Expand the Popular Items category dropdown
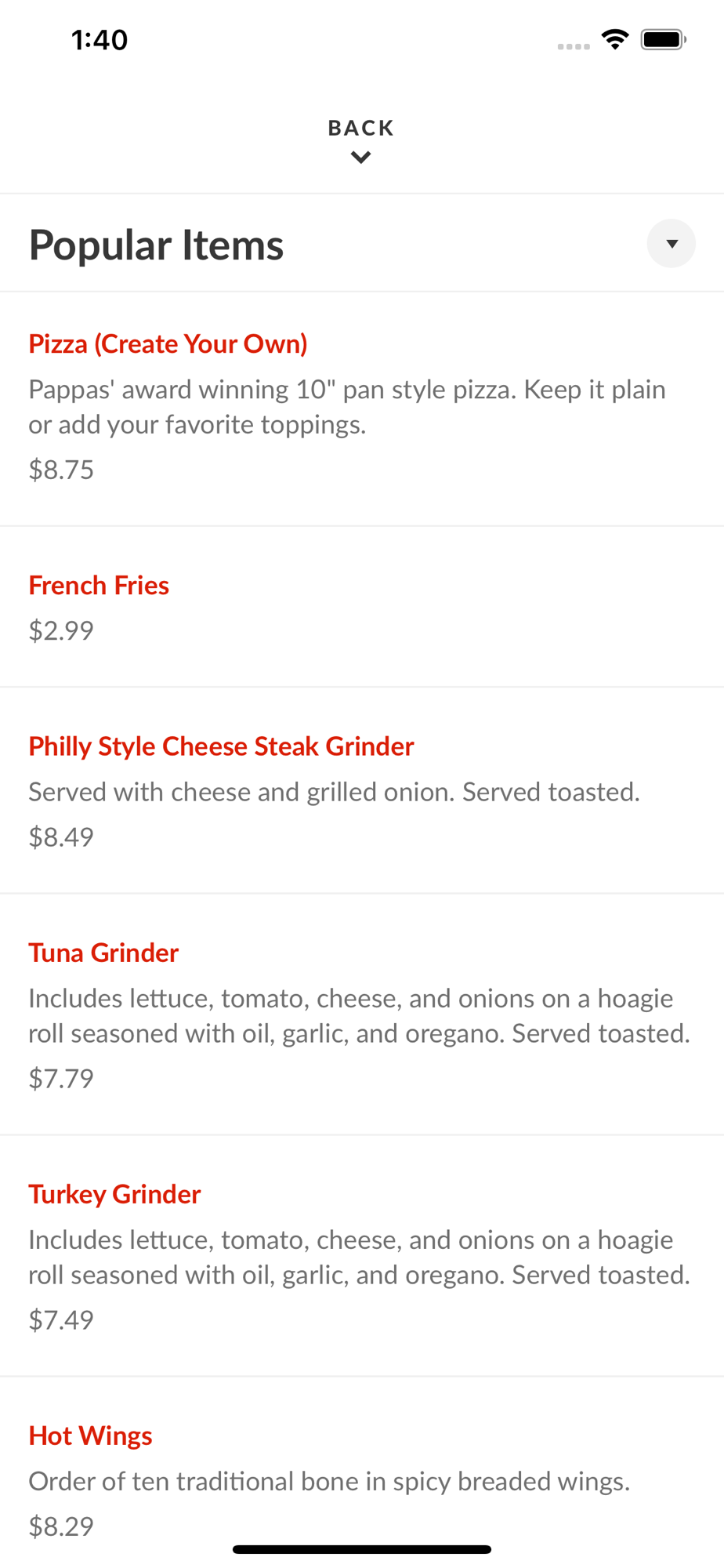 coord(671,244)
